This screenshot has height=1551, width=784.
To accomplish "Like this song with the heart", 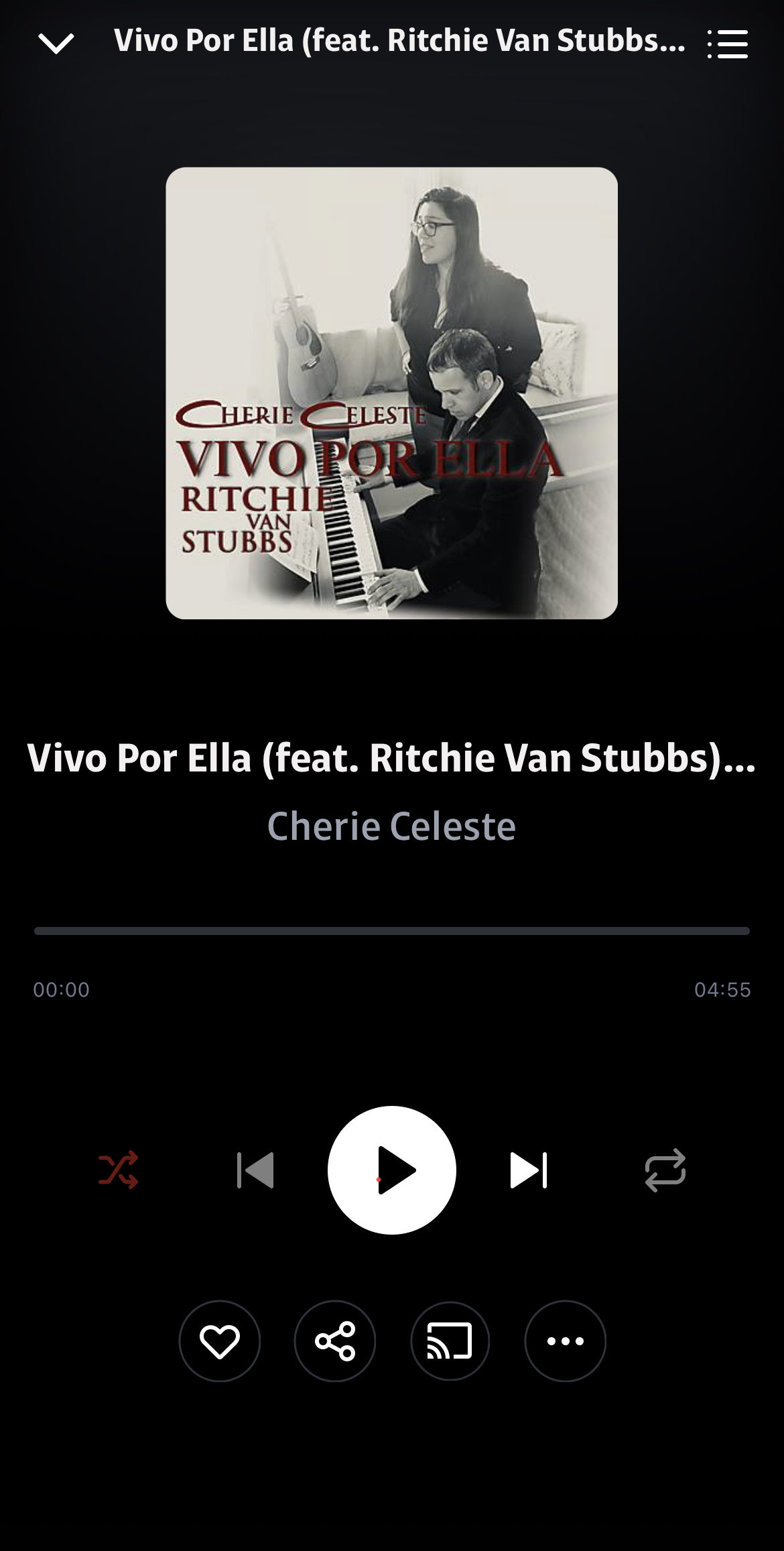I will (220, 1341).
